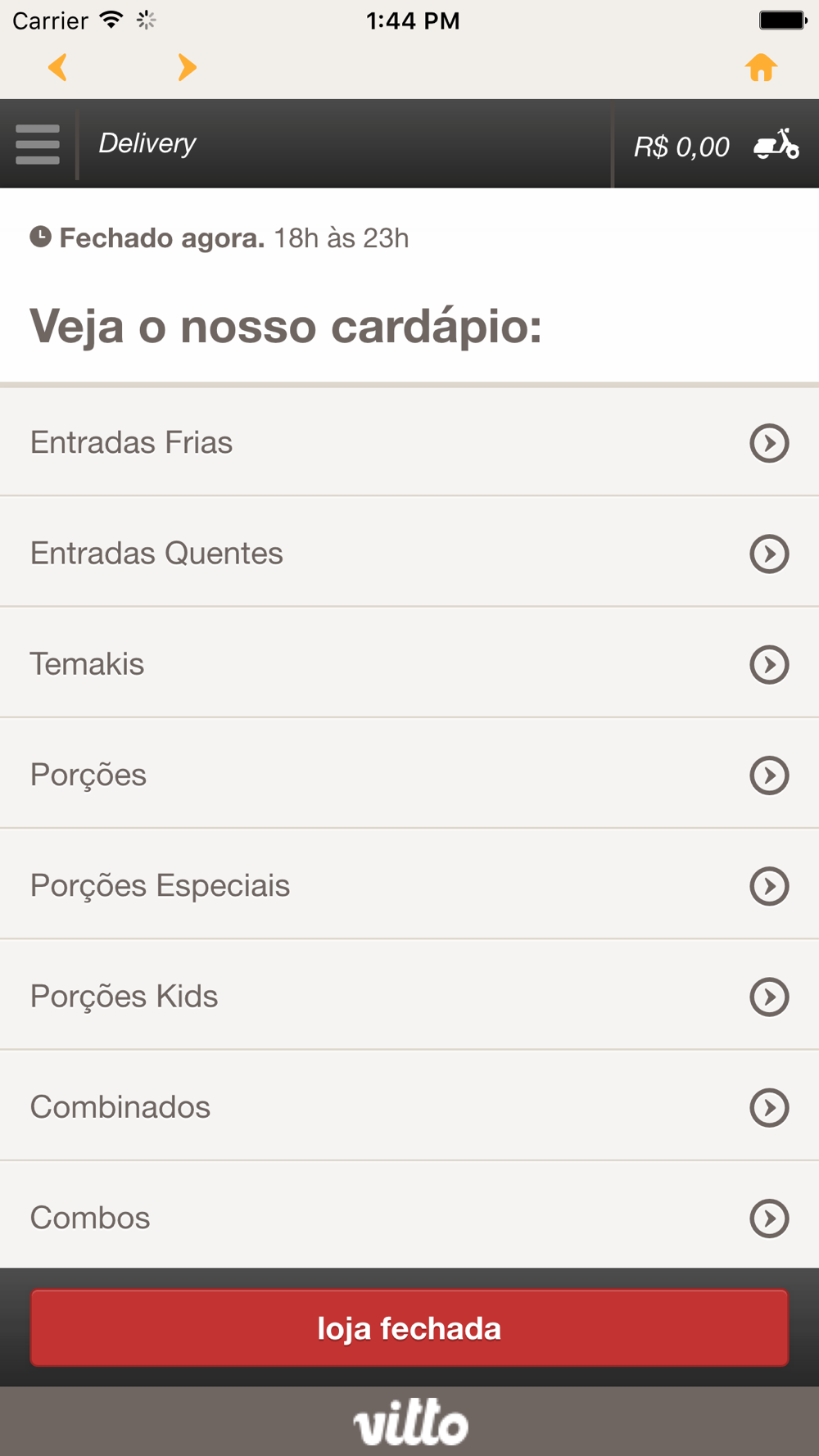Open the delivery cart showing R$ 0,00
This screenshot has width=819, height=1456.
point(716,146)
